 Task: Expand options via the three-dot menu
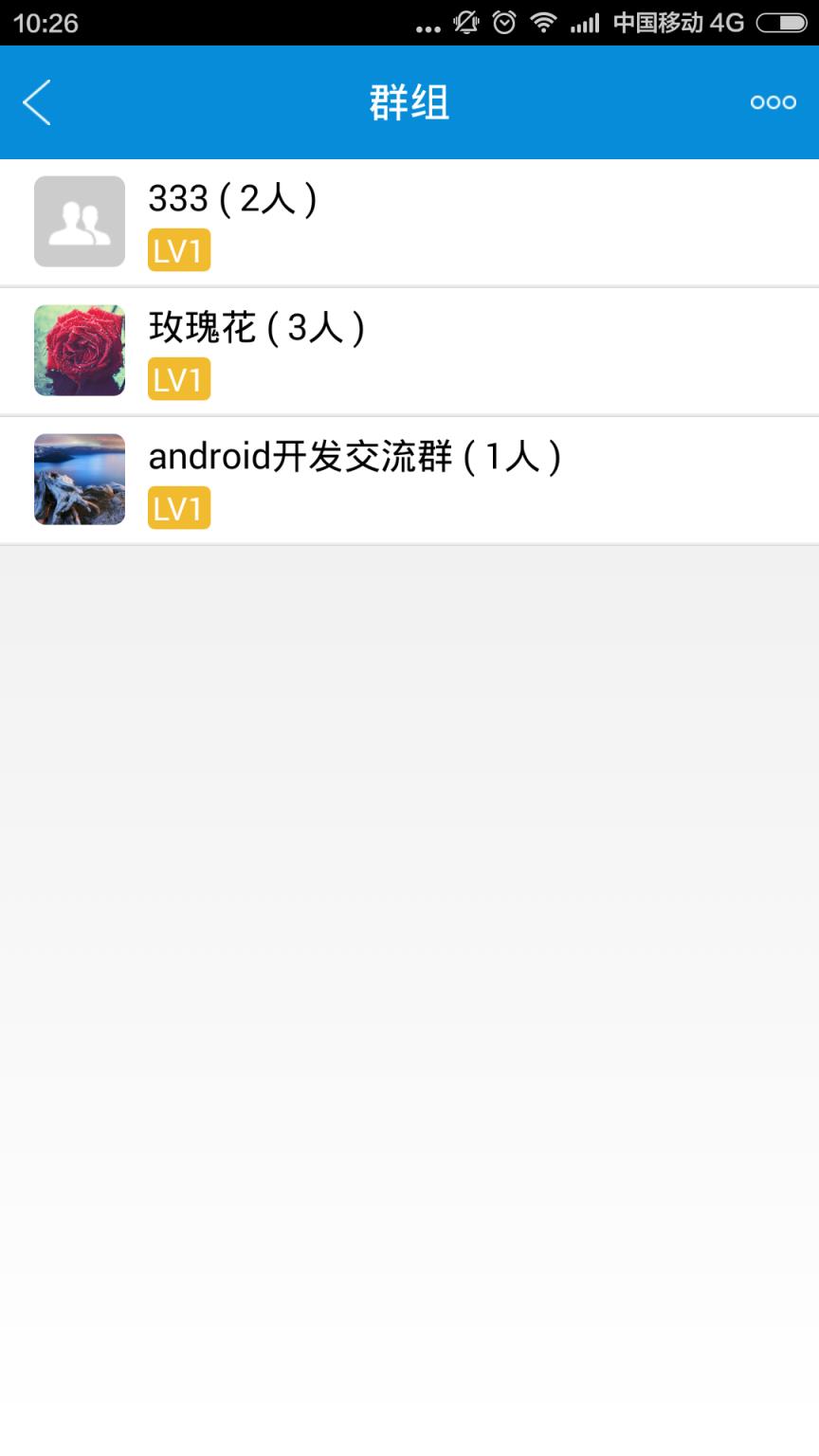[x=773, y=101]
